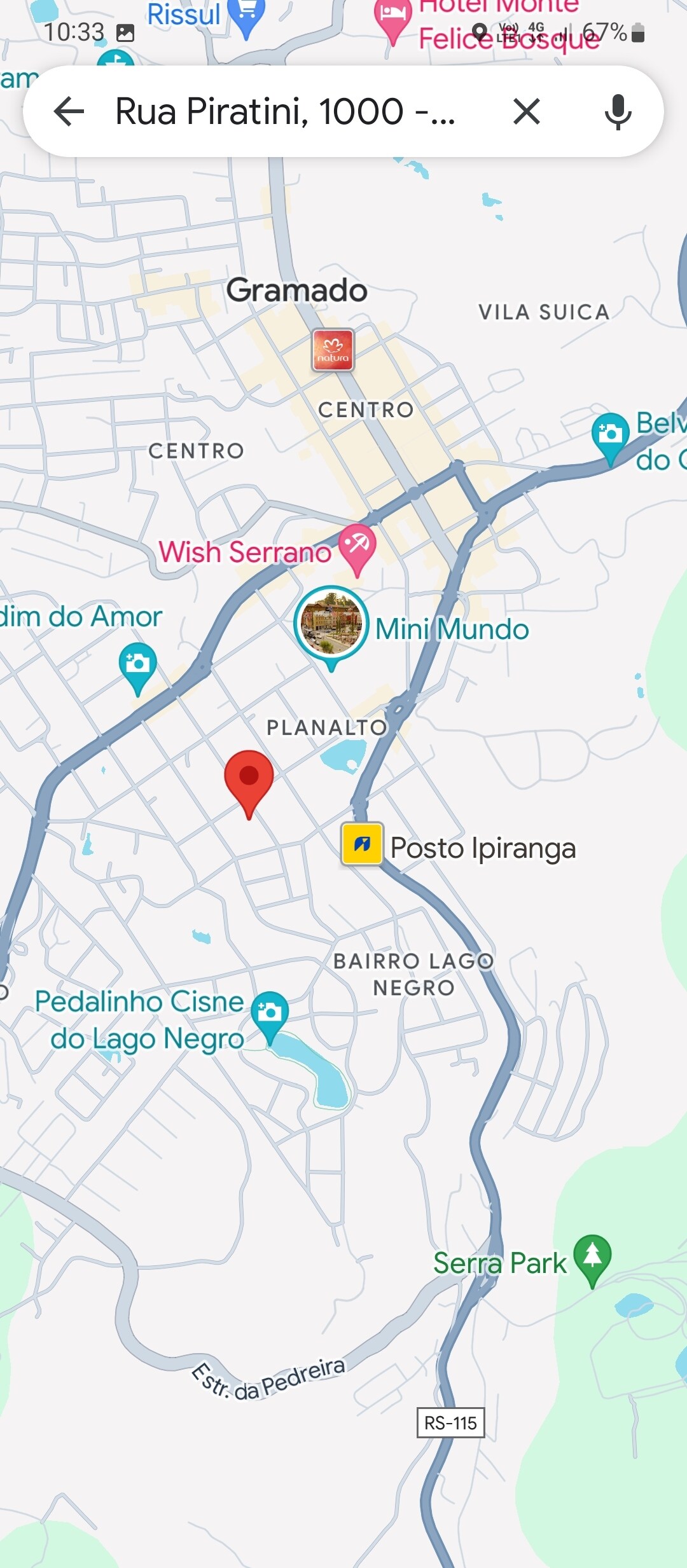Viewport: 687px width, 1568px height.
Task: Select the red dropped pin
Action: point(249,778)
